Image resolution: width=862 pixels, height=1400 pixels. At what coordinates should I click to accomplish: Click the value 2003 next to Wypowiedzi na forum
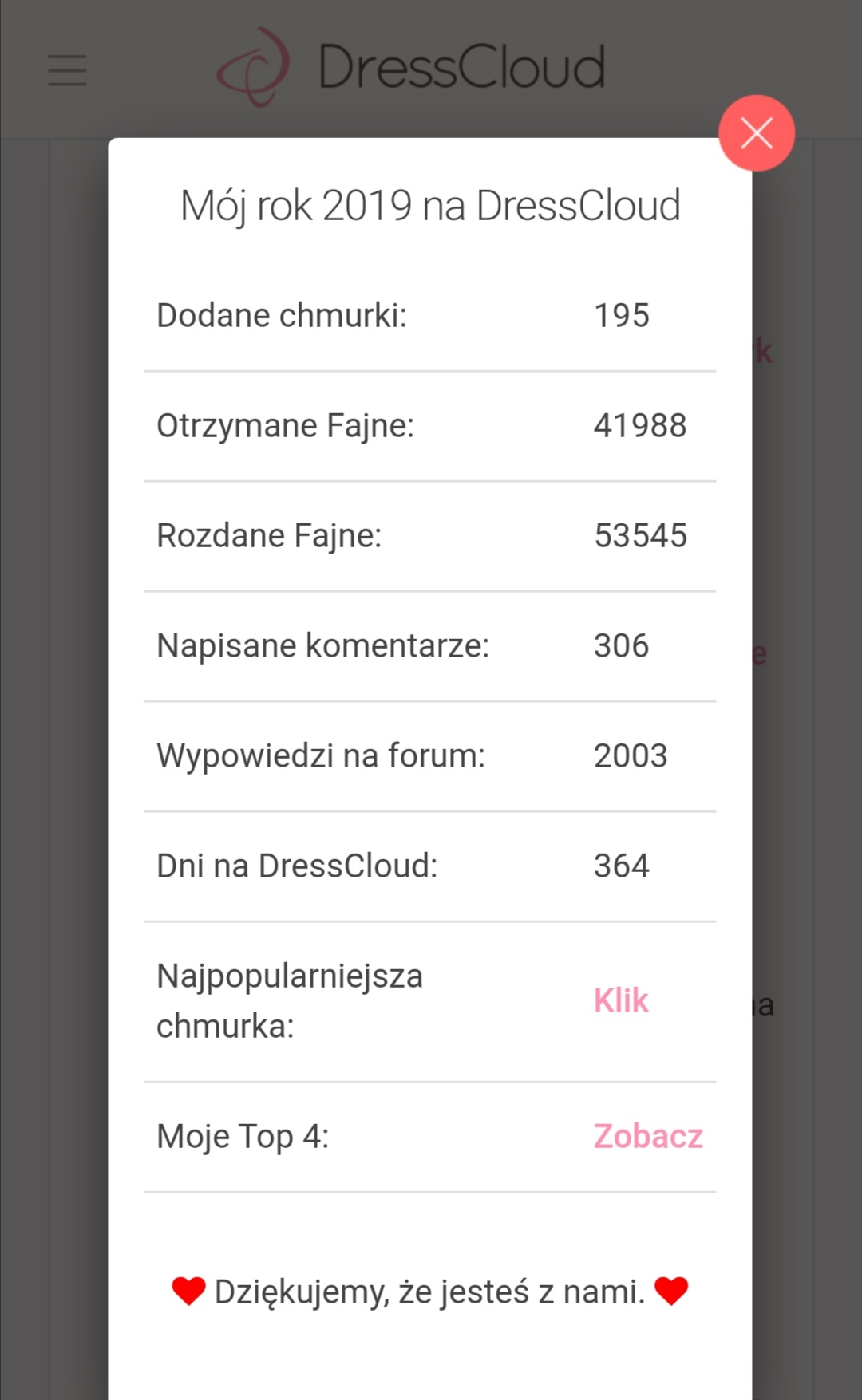[631, 755]
